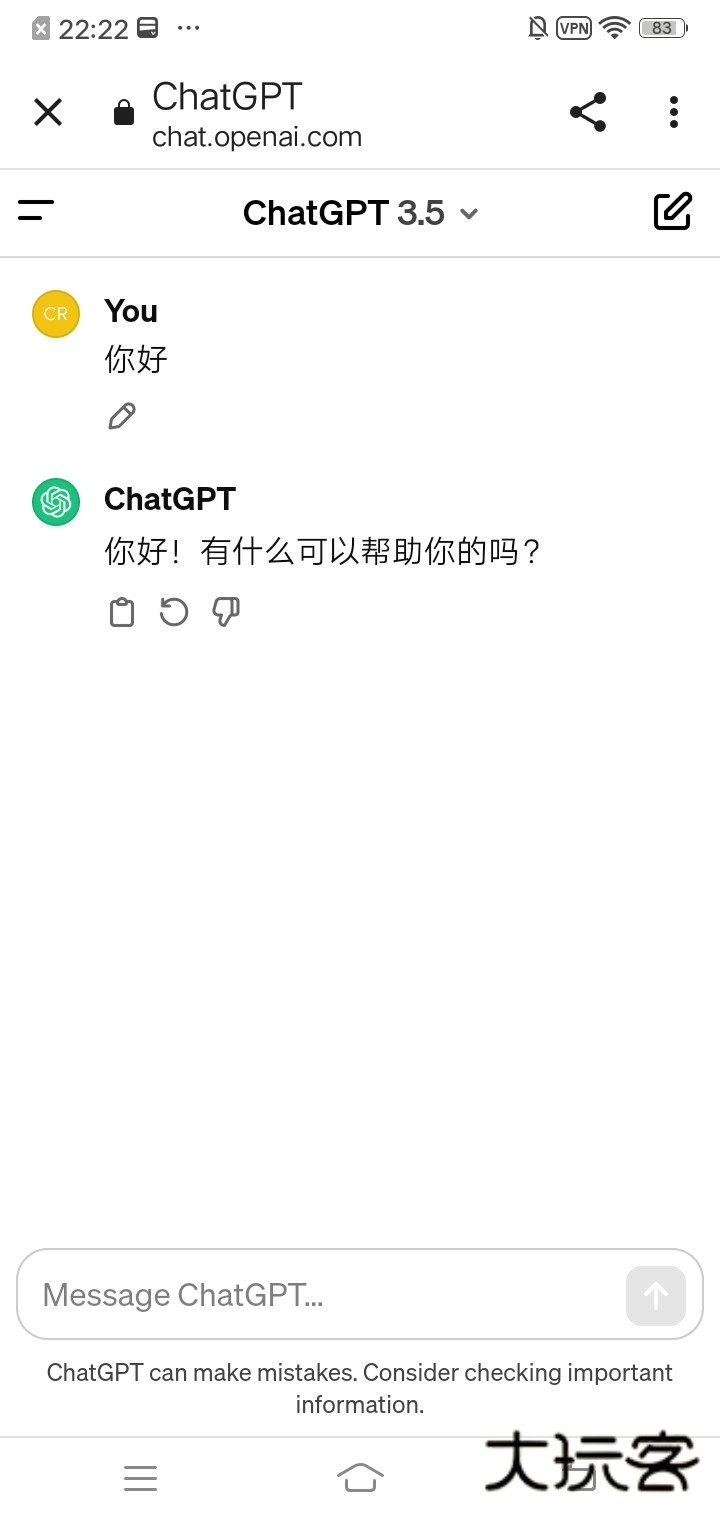Image resolution: width=720 pixels, height=1520 pixels.
Task: Regenerate the response with the retry icon
Action: pos(173,611)
